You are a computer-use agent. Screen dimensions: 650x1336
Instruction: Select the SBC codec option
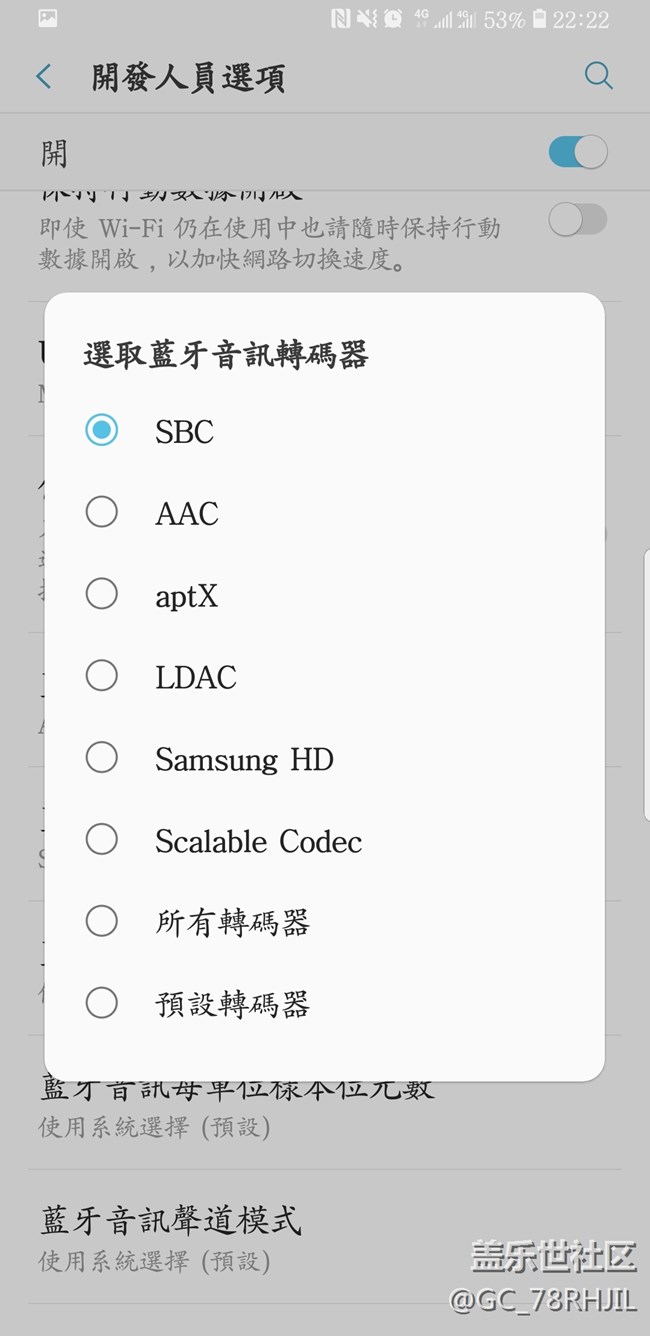coord(324,431)
